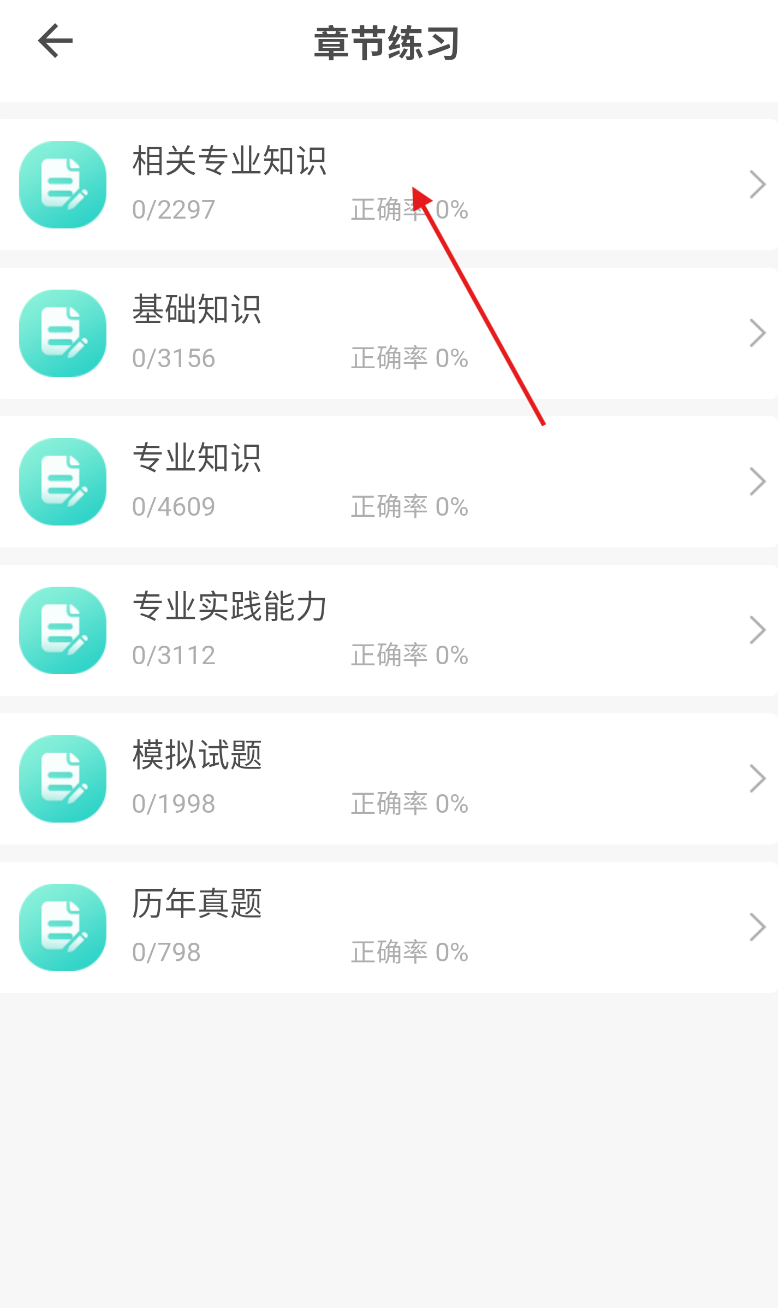Screen dimensions: 778x1308
Task: Start the 模拟试题 section
Action: coord(389,779)
